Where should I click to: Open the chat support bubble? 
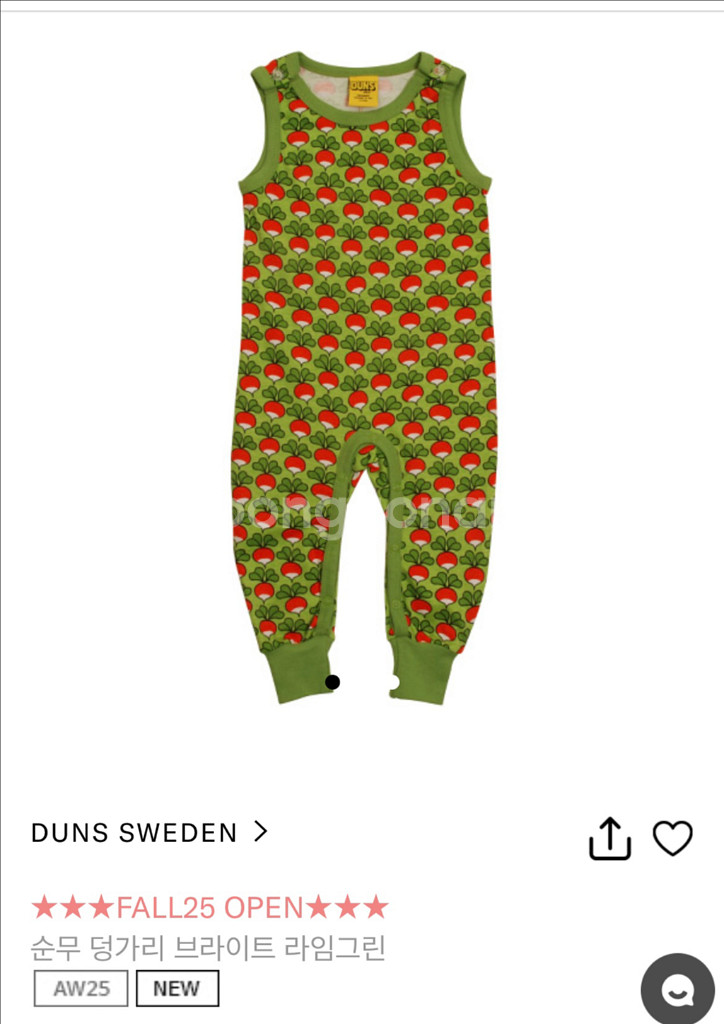[x=677, y=990]
